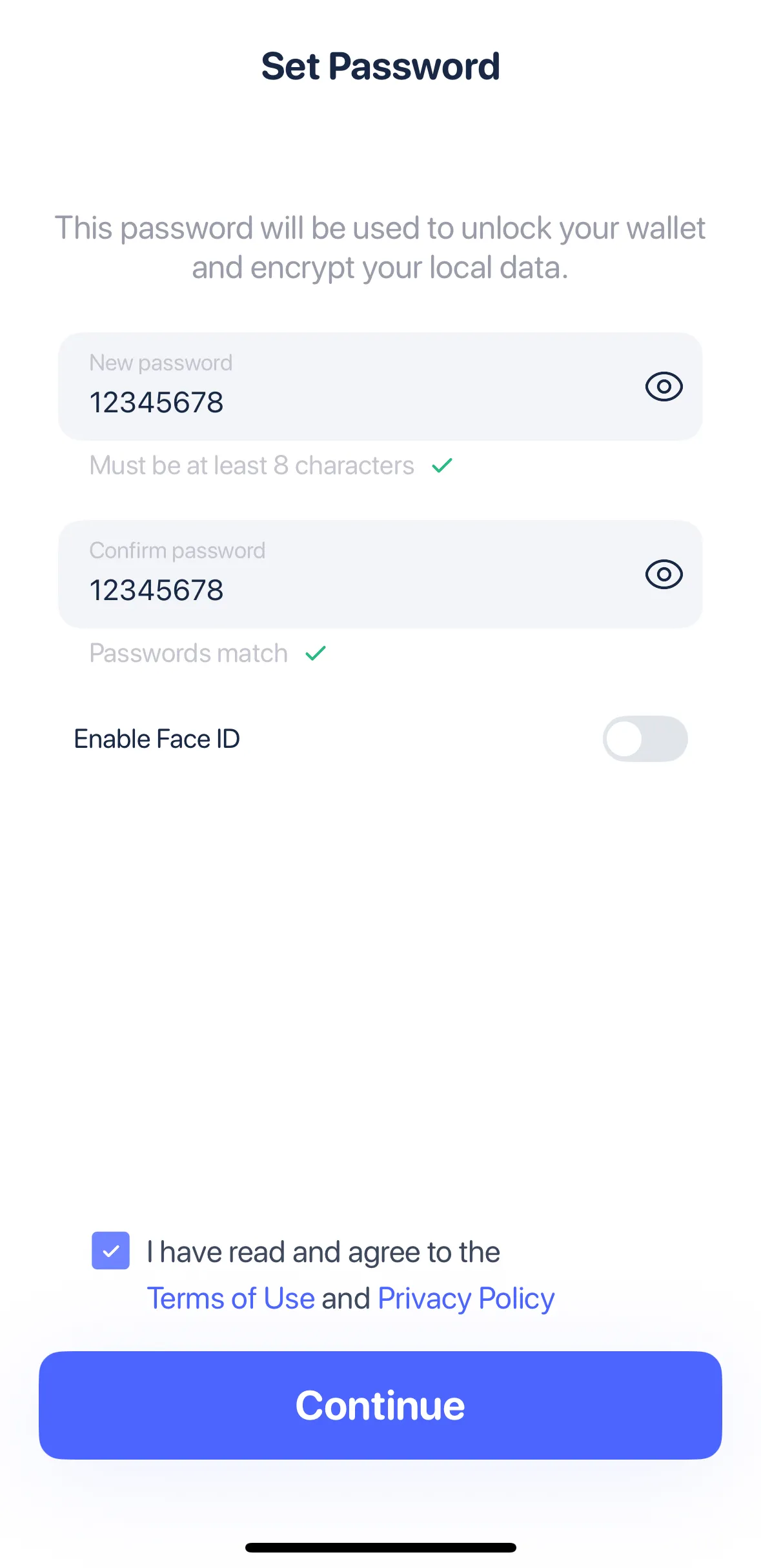The image size is (761, 1568).
Task: Toggle password visibility in the top field
Action: (x=664, y=387)
